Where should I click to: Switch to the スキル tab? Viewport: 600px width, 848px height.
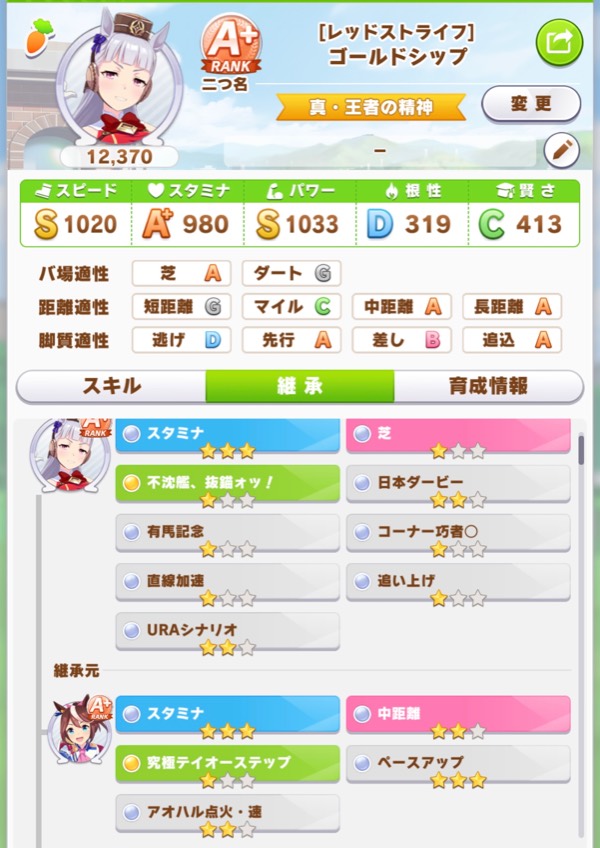point(110,386)
